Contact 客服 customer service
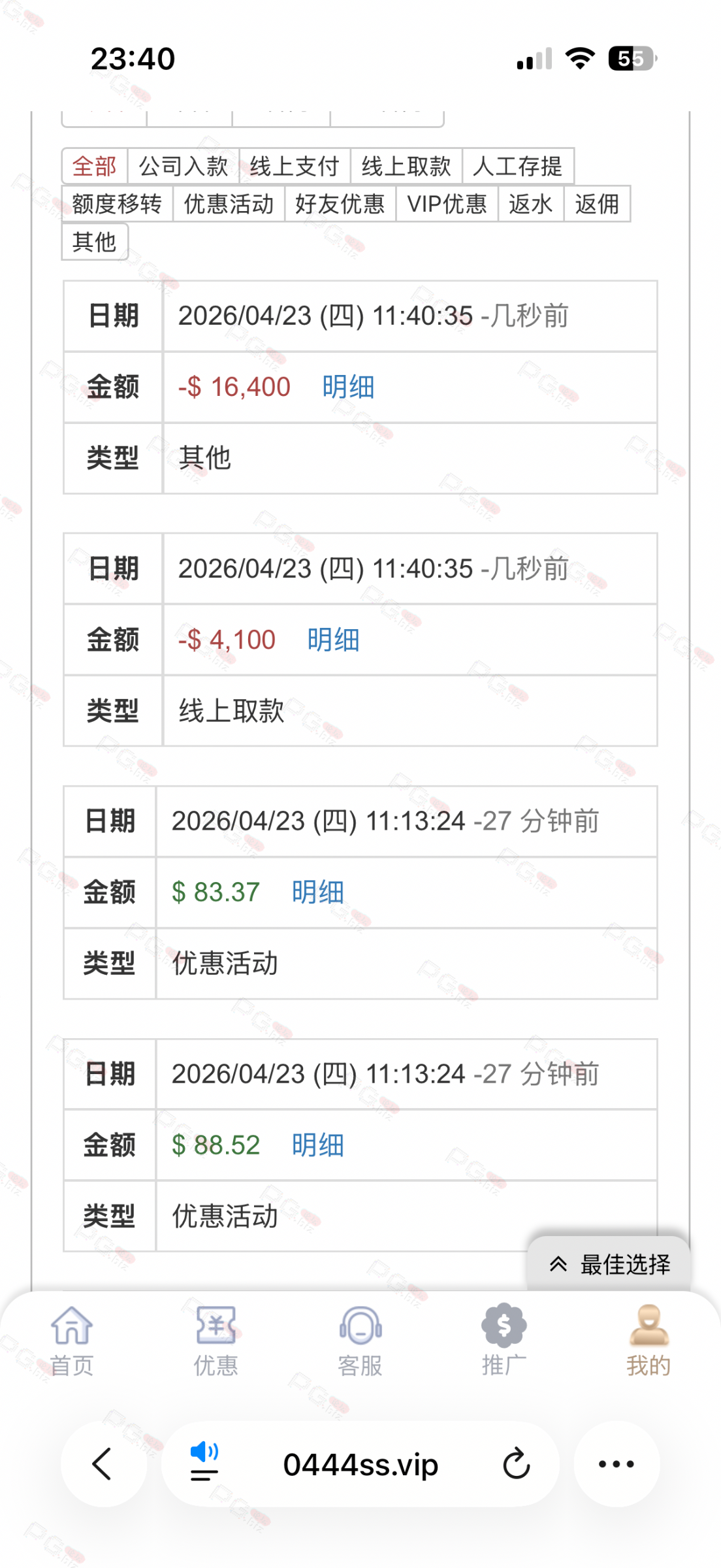This screenshot has height=1568, width=721. 360,1341
